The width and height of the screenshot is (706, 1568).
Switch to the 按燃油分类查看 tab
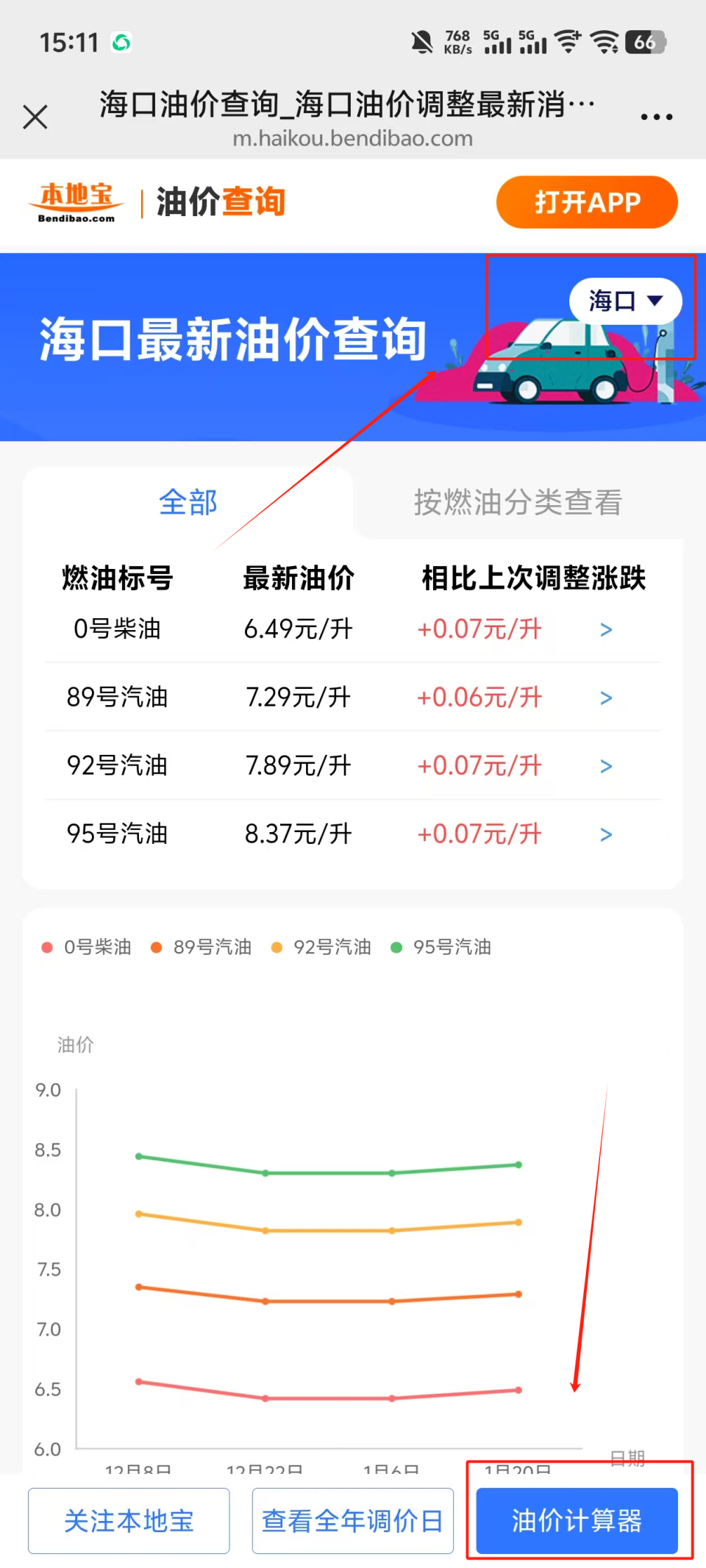(x=518, y=503)
